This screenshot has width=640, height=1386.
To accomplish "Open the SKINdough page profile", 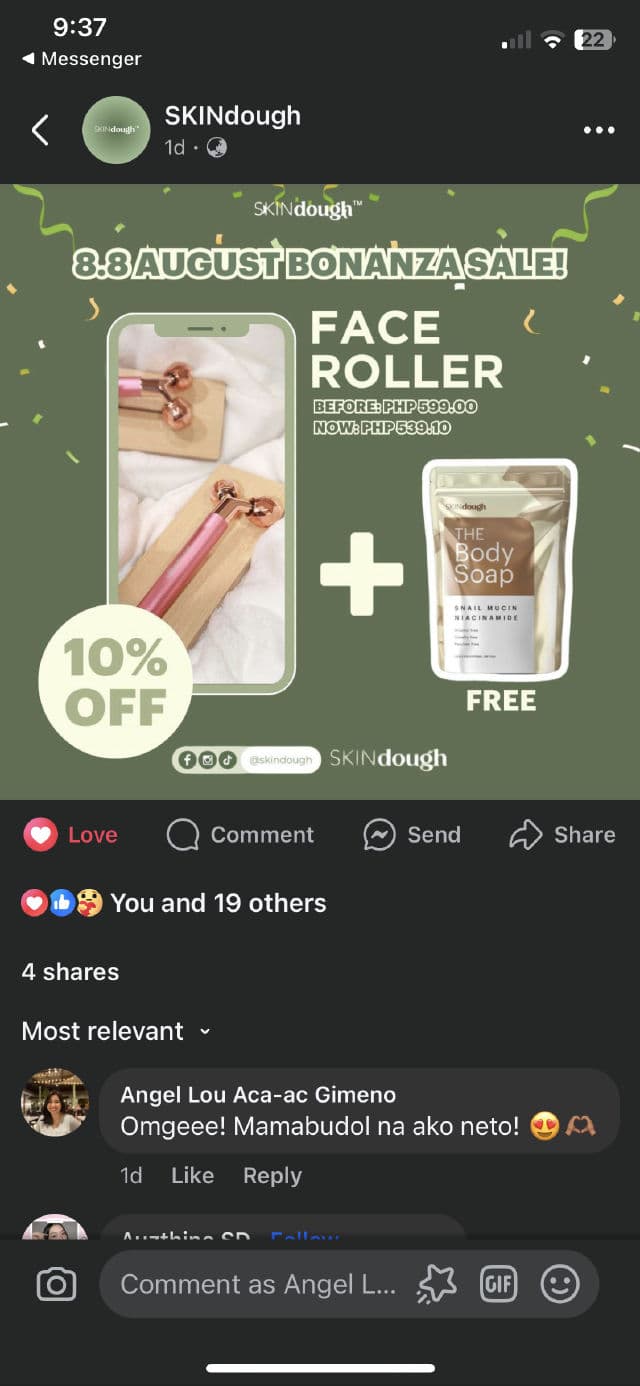I will (232, 116).
